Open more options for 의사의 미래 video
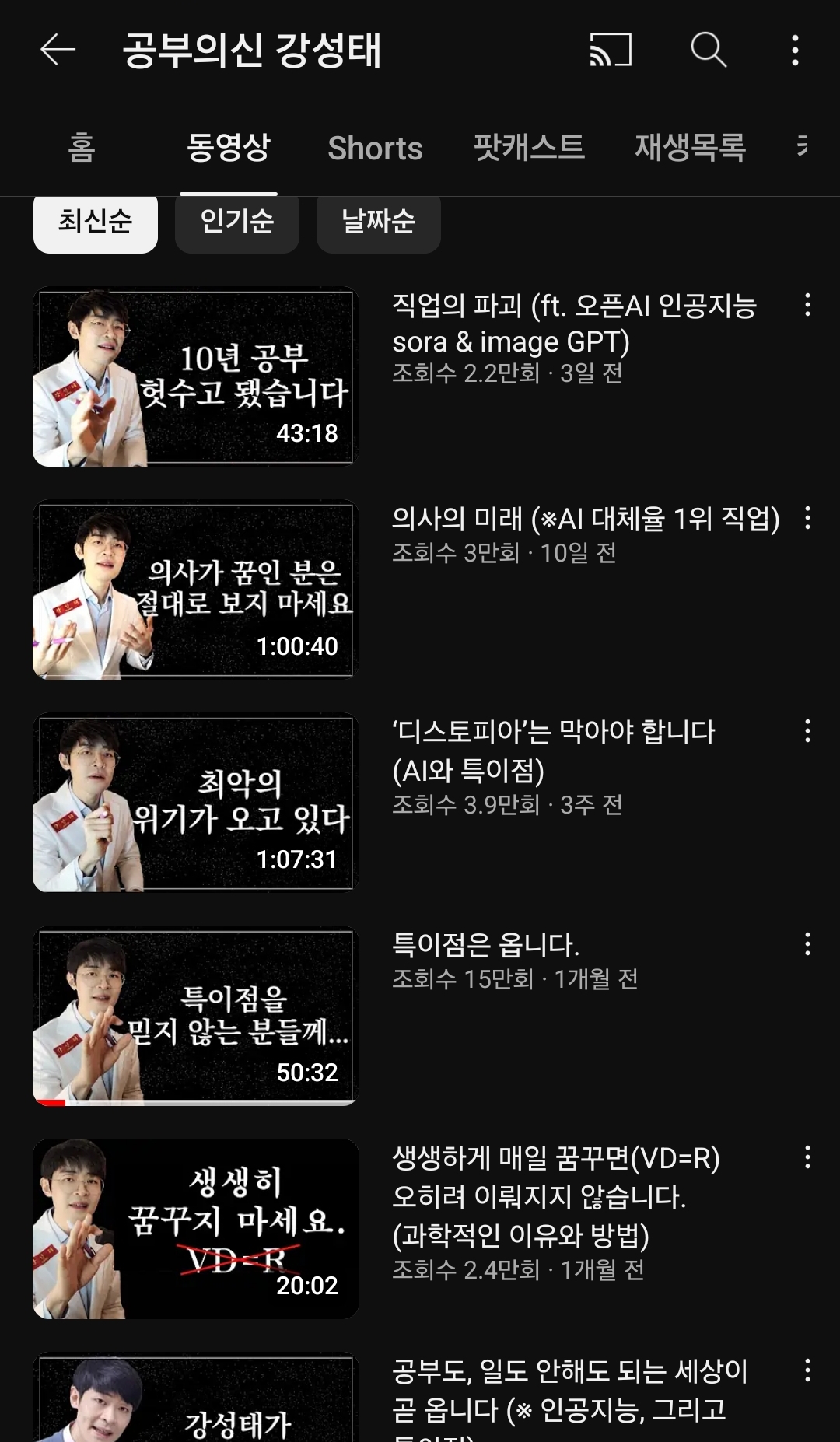This screenshot has width=840, height=1442. coord(807,518)
